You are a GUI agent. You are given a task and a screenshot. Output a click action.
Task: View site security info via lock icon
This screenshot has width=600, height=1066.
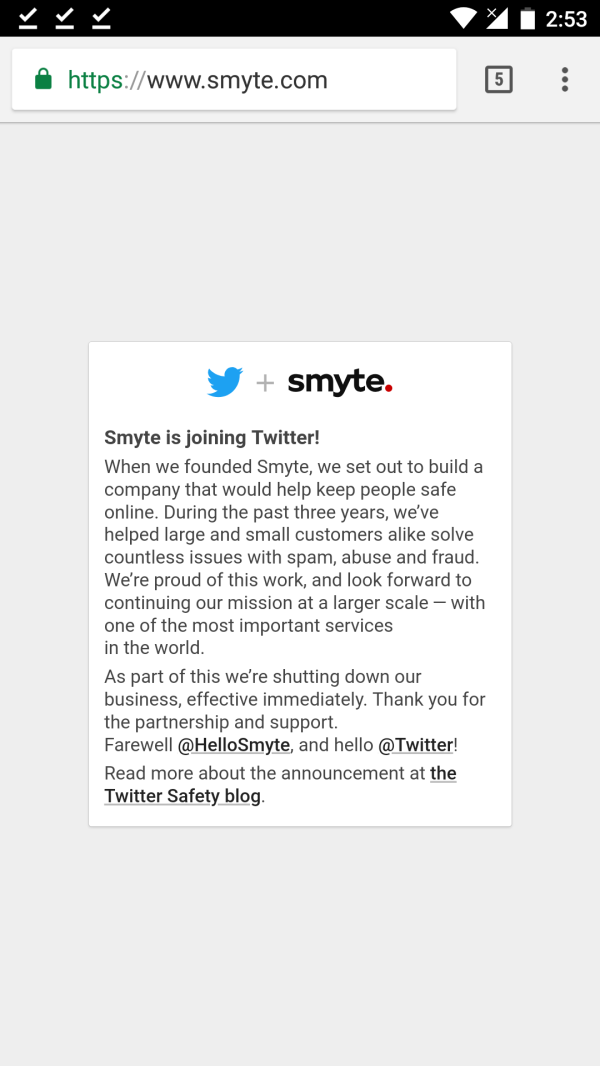point(43,80)
